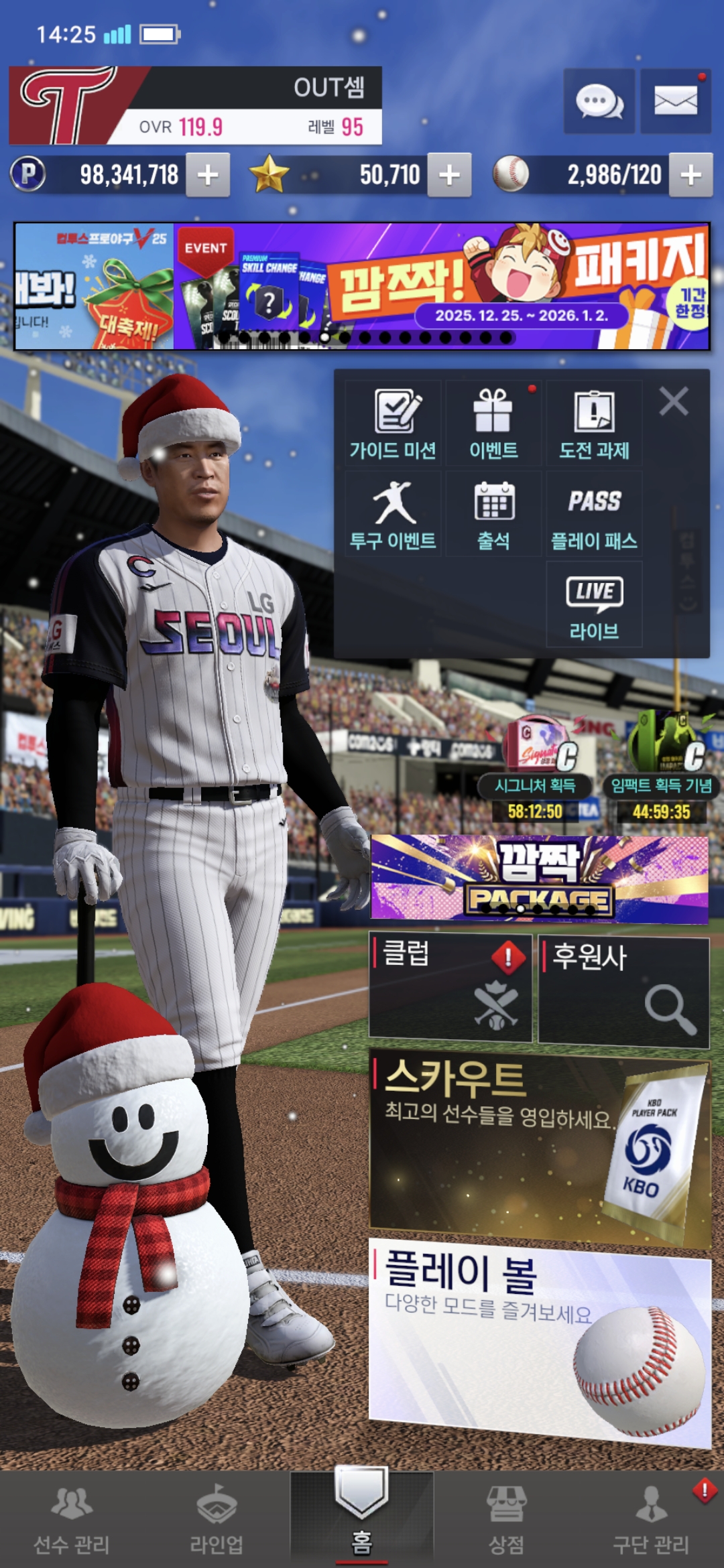
Task: Open 플레이 패스
Action: point(594,514)
